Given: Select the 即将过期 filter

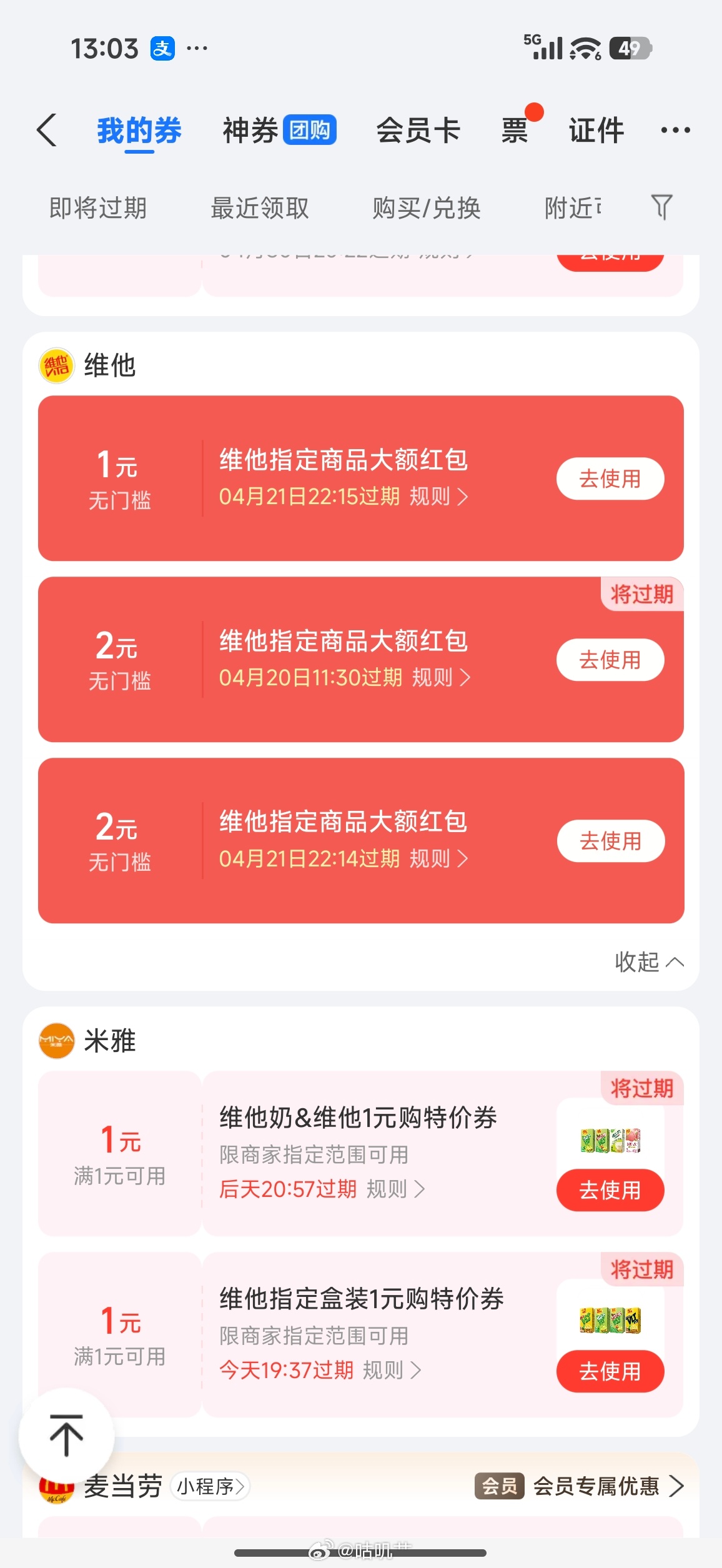Looking at the screenshot, I should [98, 208].
